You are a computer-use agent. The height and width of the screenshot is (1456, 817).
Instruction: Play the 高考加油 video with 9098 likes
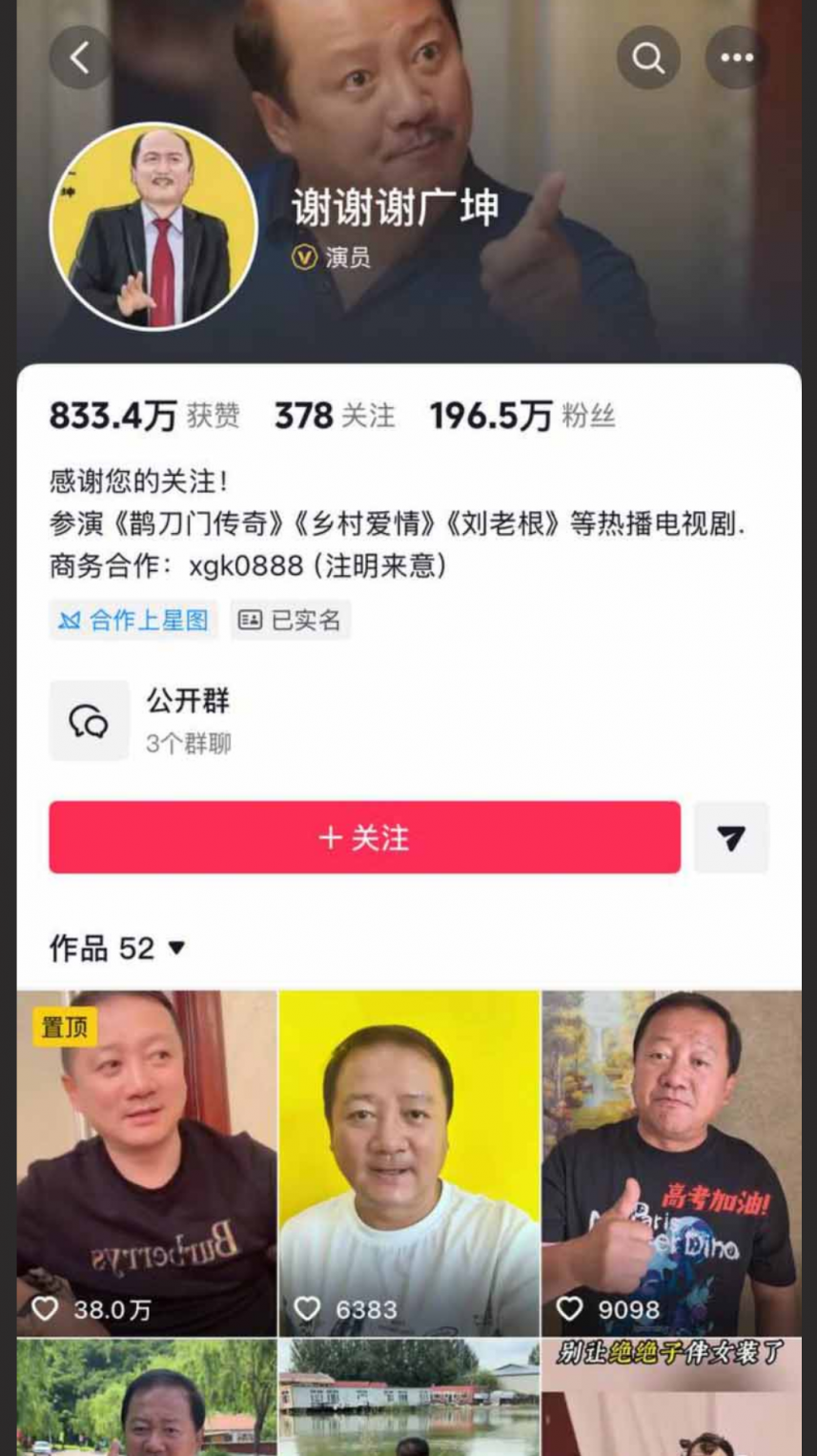(x=671, y=1163)
